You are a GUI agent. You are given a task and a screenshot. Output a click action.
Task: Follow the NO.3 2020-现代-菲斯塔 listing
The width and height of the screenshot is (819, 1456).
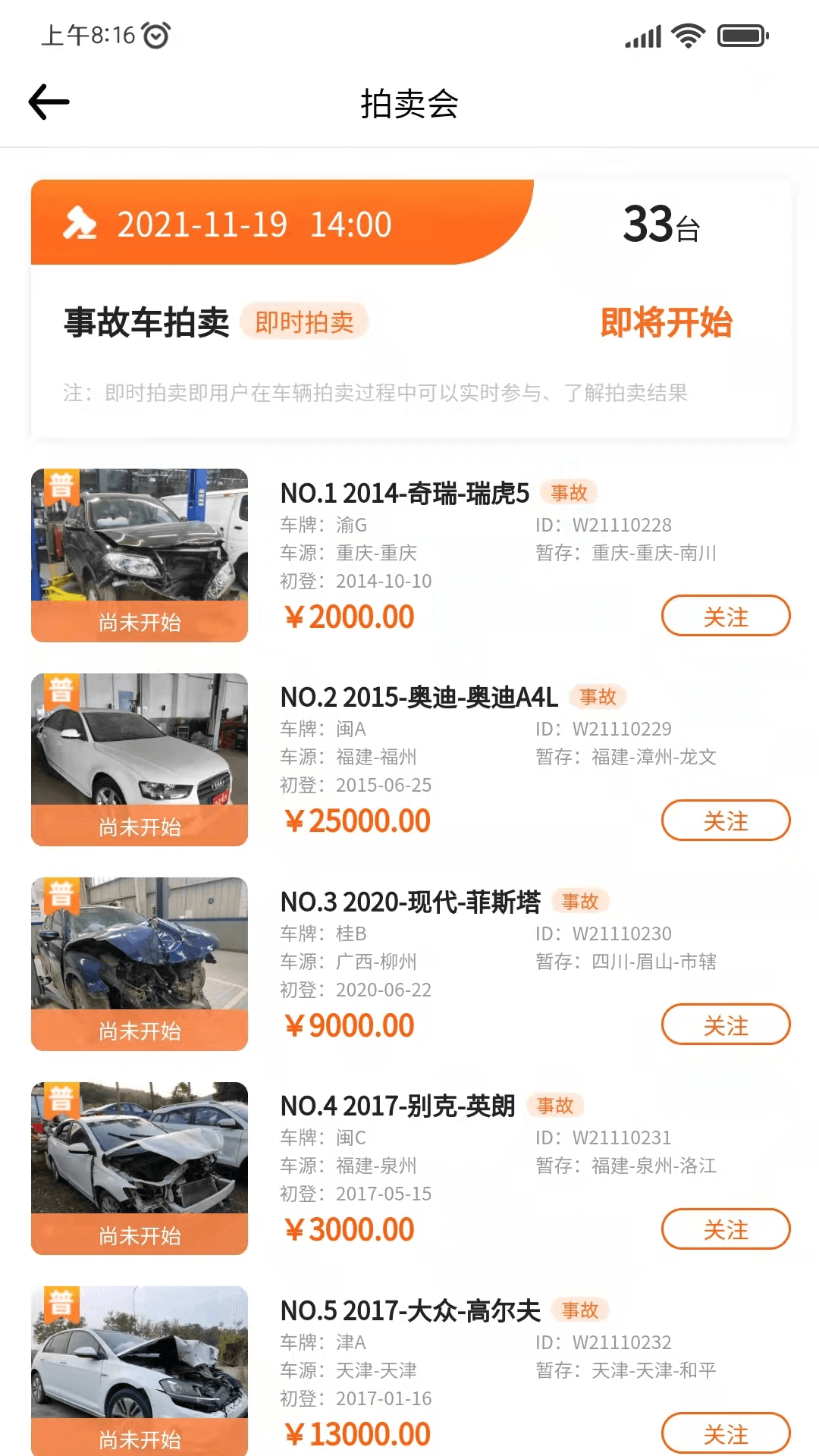tap(725, 1025)
